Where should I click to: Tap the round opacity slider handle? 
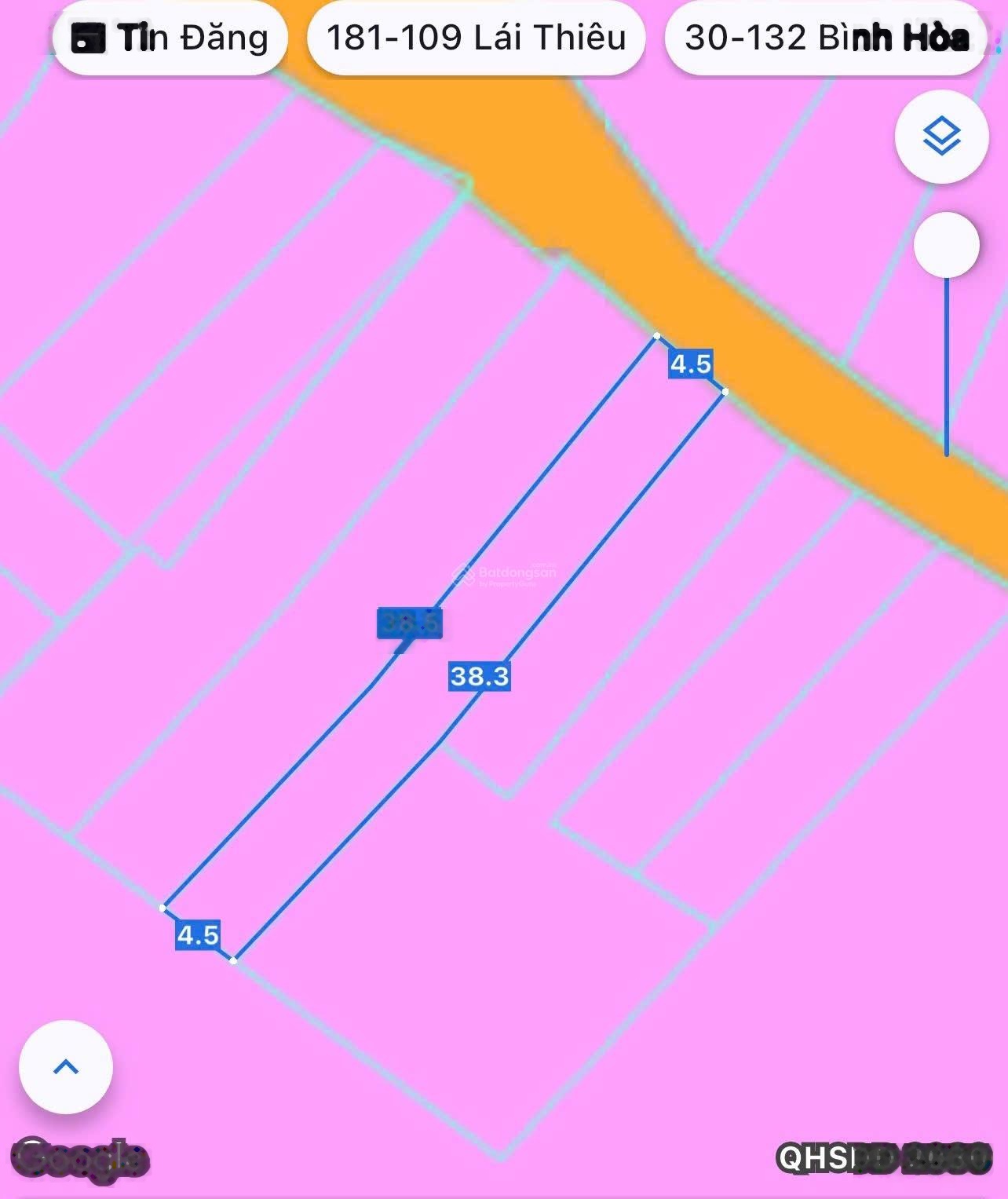click(947, 245)
